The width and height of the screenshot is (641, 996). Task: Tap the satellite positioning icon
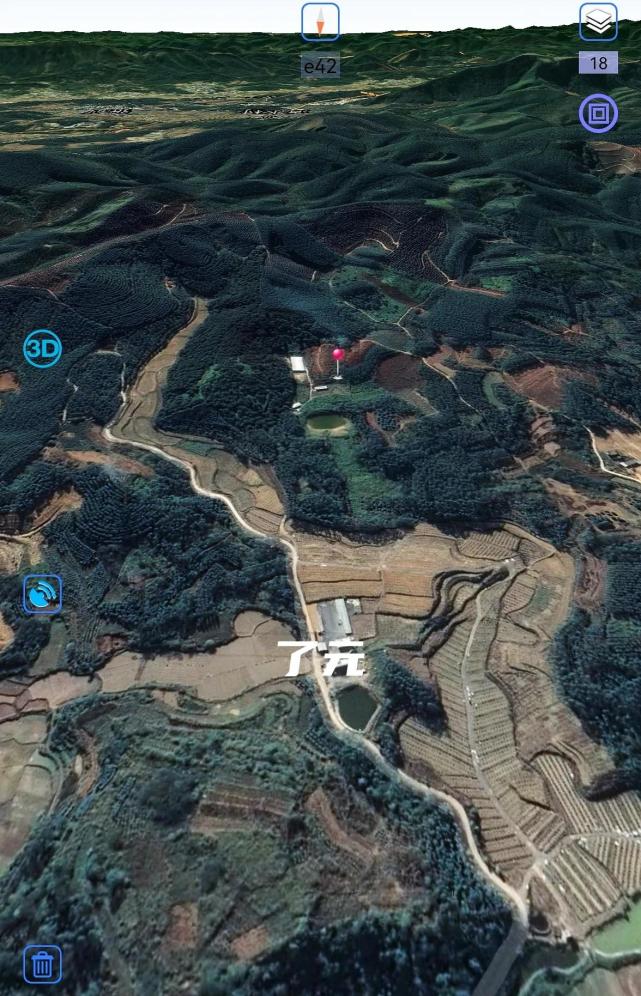(x=43, y=594)
